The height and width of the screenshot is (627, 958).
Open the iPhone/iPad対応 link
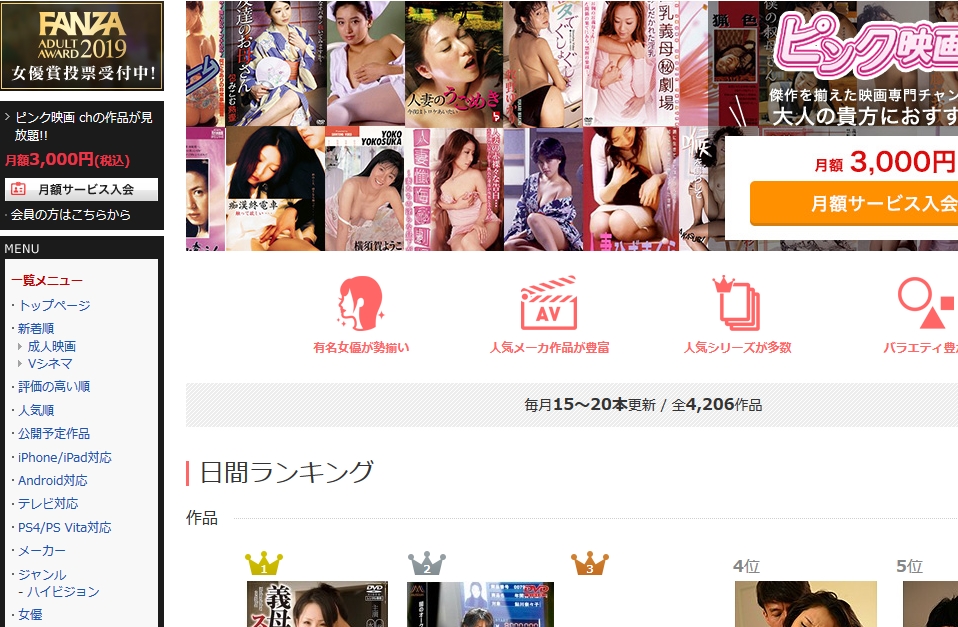[x=65, y=457]
